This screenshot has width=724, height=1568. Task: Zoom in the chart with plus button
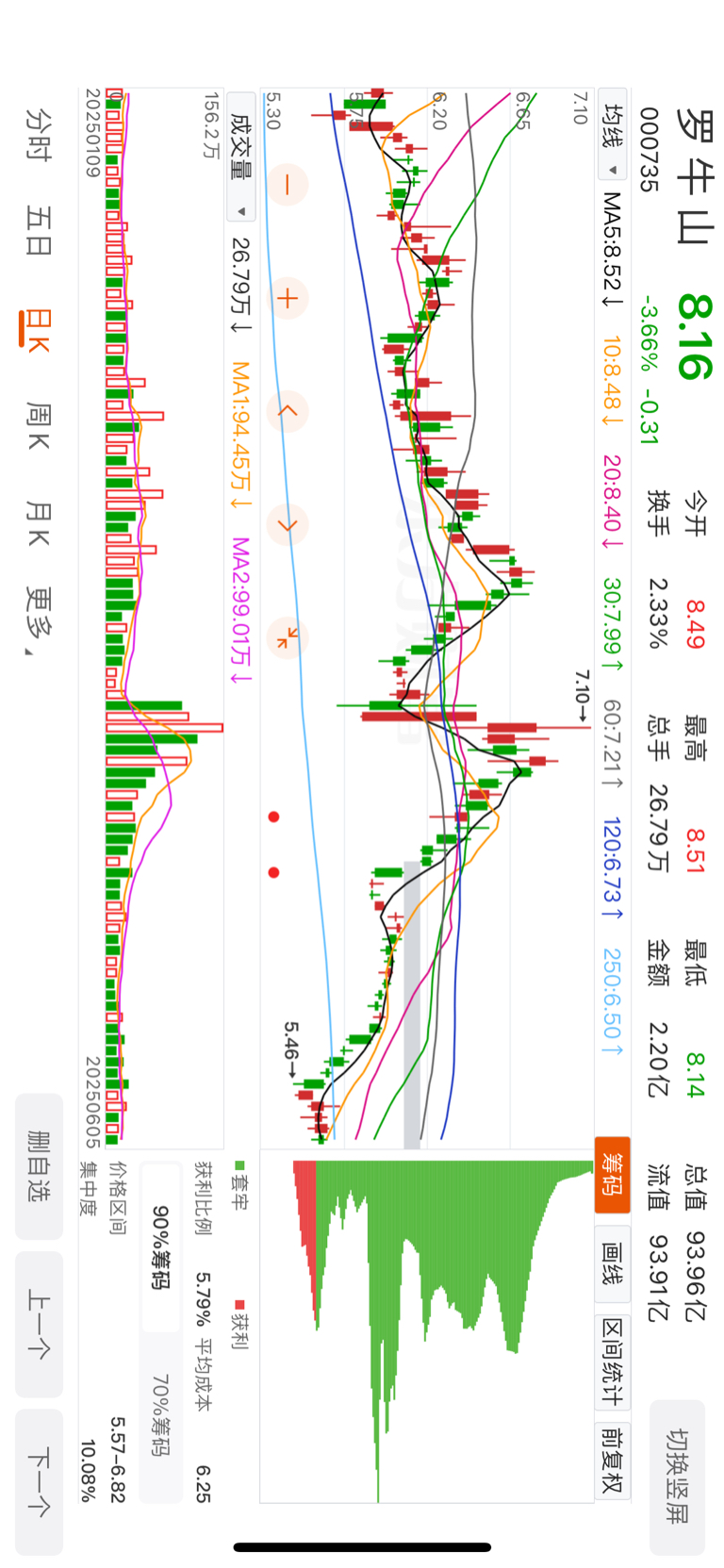(x=288, y=299)
